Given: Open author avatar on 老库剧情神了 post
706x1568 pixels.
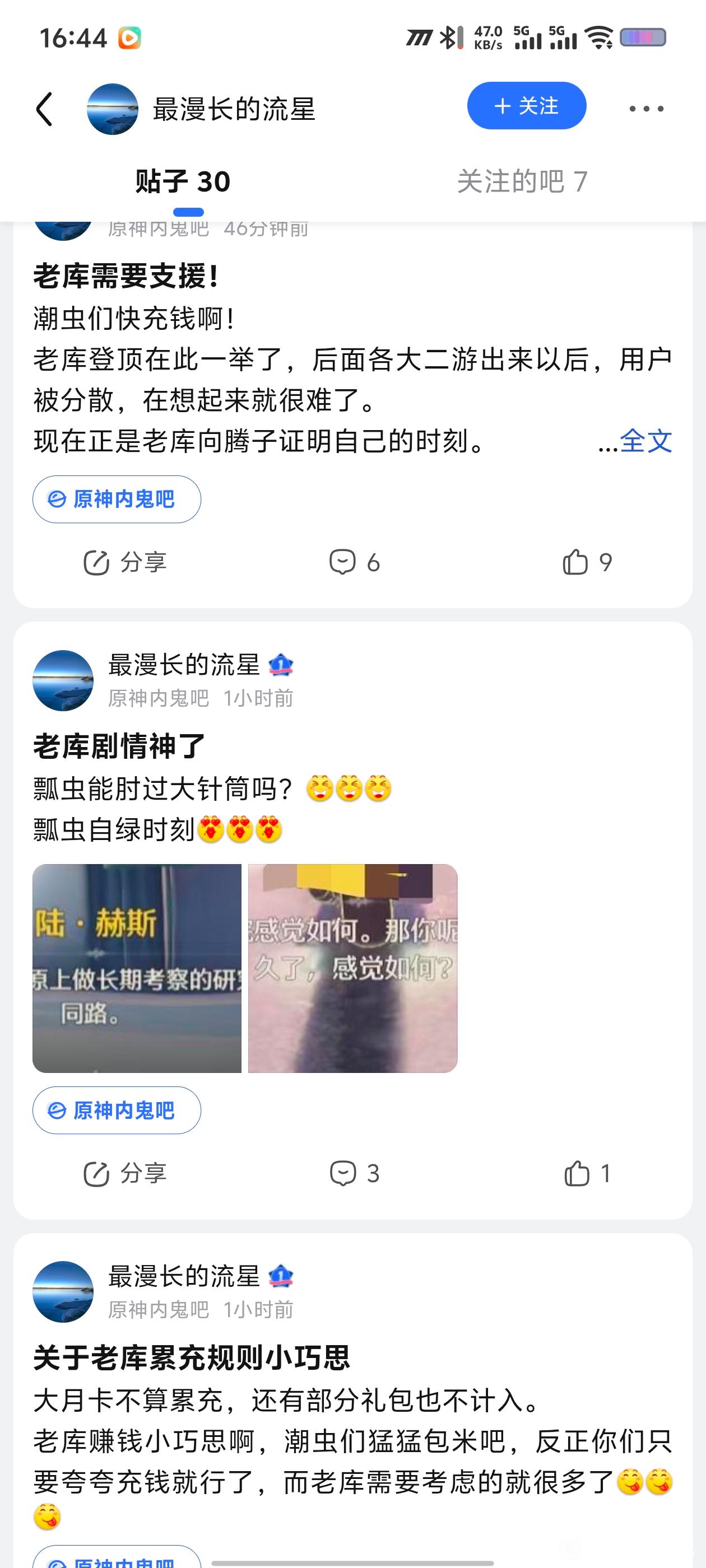Looking at the screenshot, I should [63, 680].
